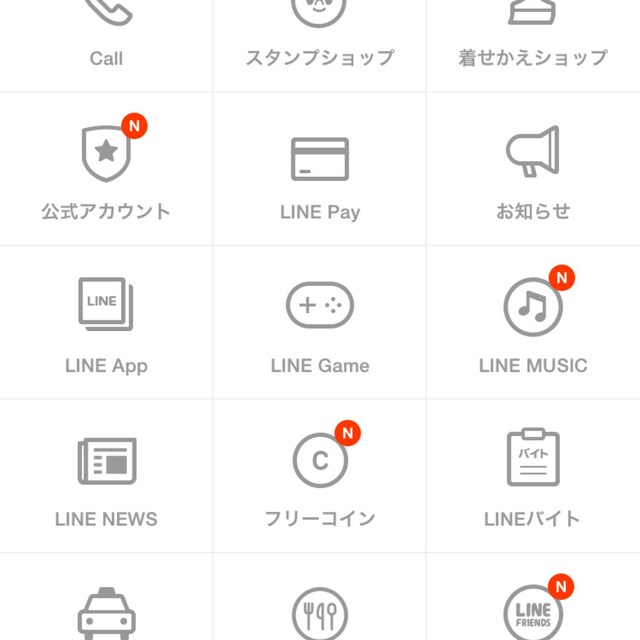This screenshot has height=640, width=640.
Task: Open LINE NEWS
Action: pyautogui.click(x=106, y=476)
